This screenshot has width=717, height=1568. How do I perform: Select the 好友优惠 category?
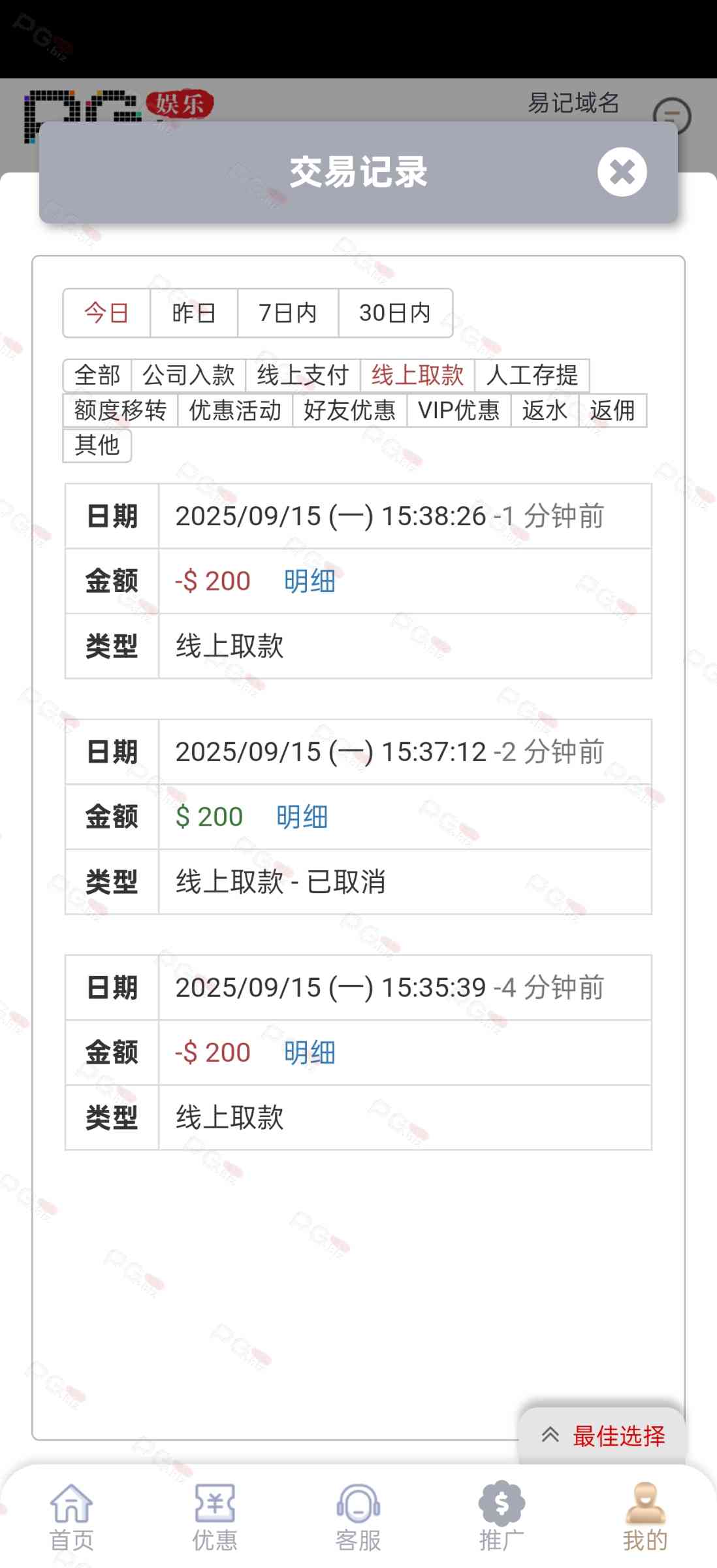tap(349, 410)
